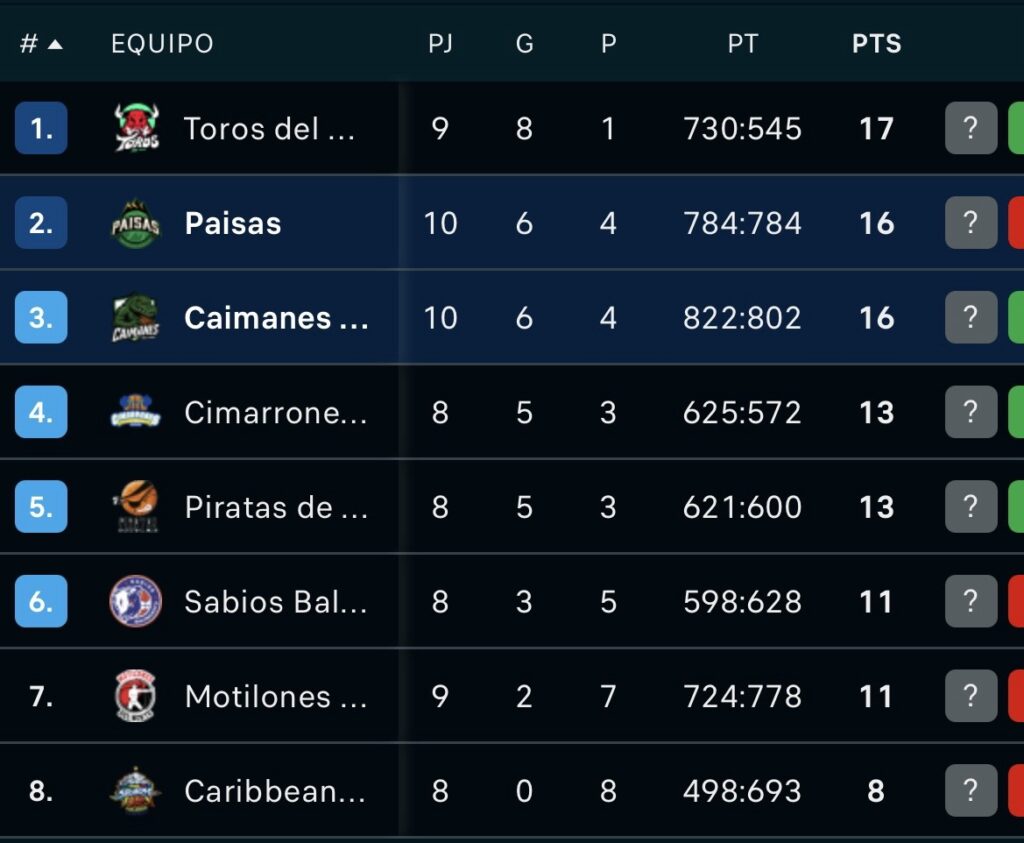1024x843 pixels.
Task: Sort standings by the # rank column
Action: click(x=40, y=44)
